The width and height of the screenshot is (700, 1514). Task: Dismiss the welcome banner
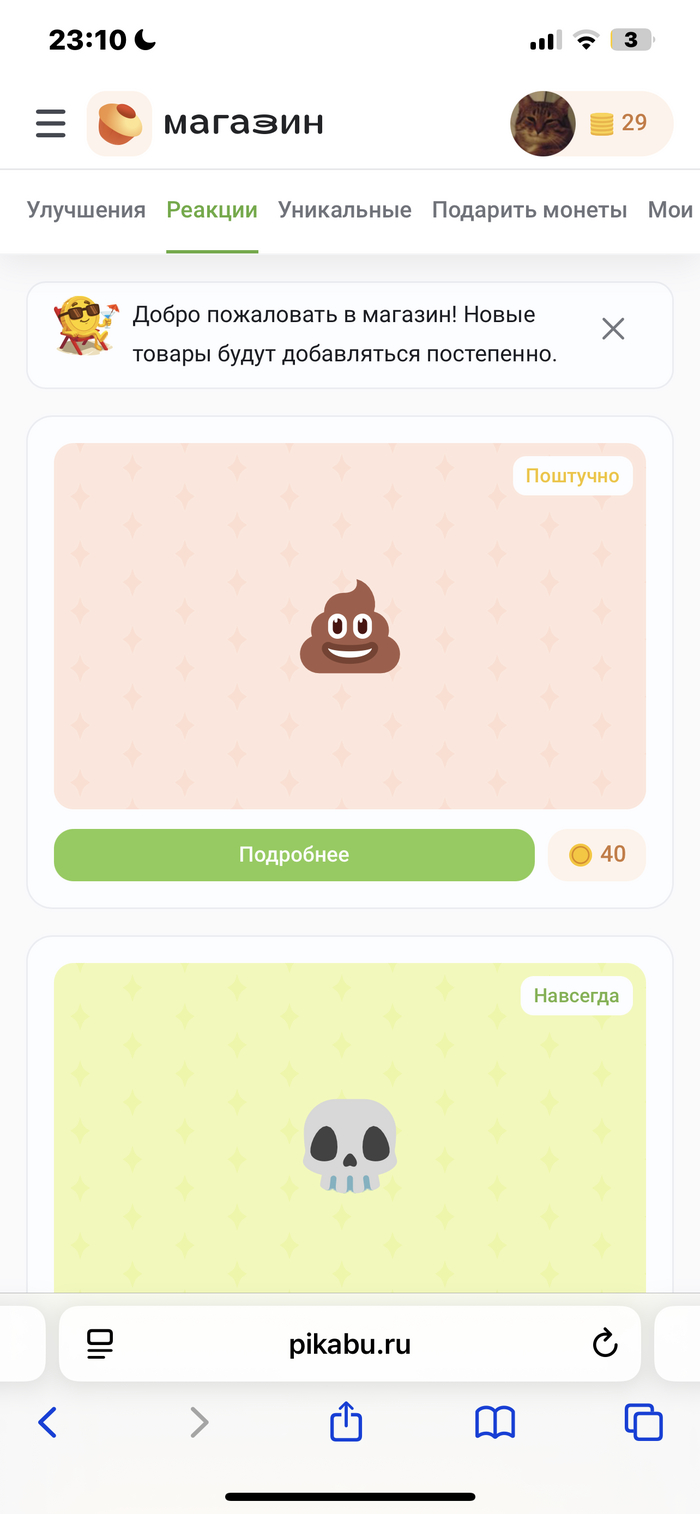[613, 329]
